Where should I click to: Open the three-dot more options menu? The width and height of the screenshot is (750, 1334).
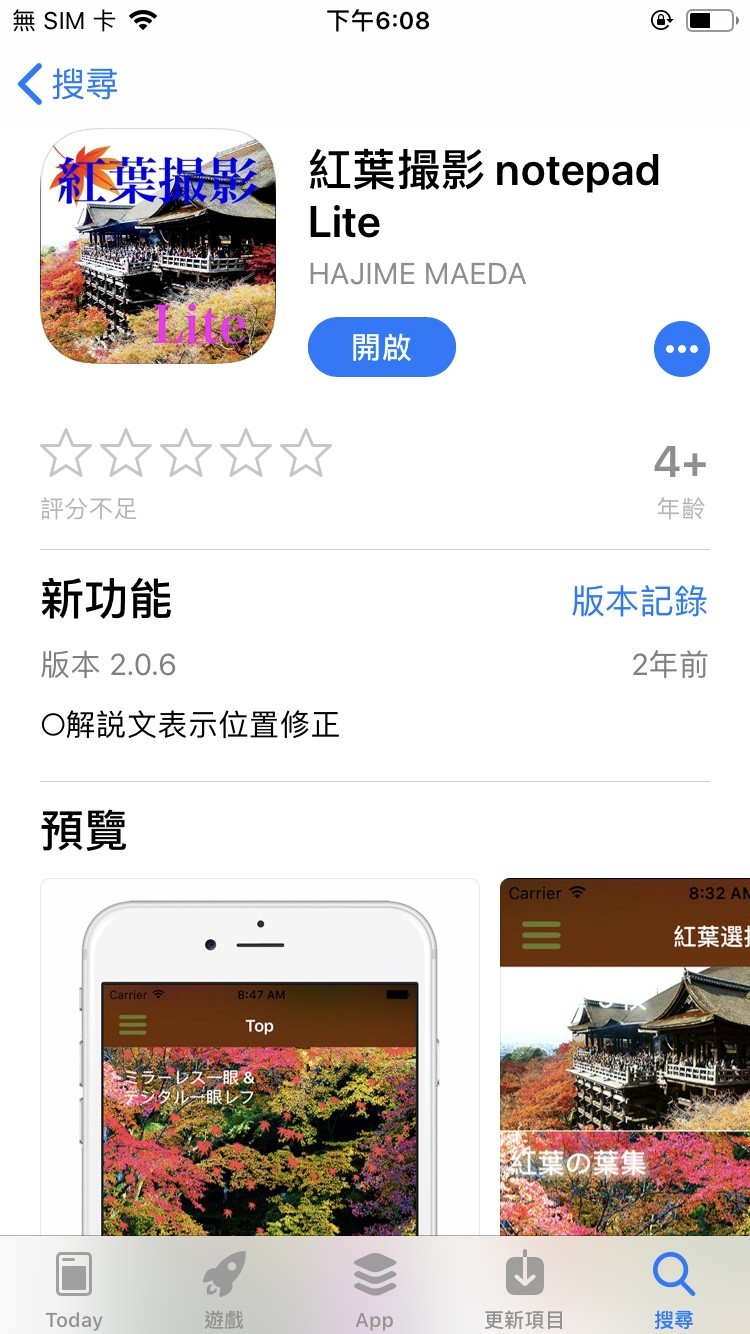pos(681,349)
